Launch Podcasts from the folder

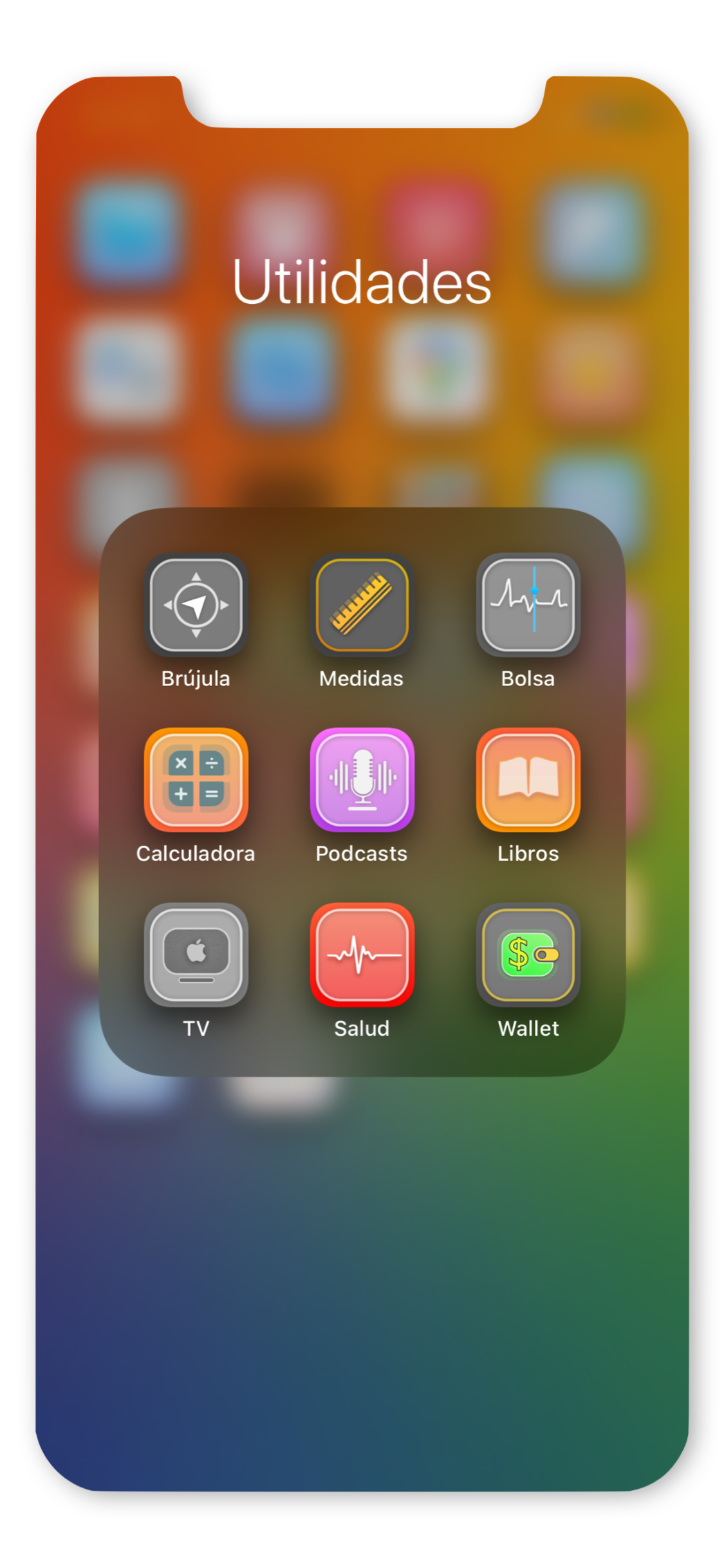[x=362, y=779]
